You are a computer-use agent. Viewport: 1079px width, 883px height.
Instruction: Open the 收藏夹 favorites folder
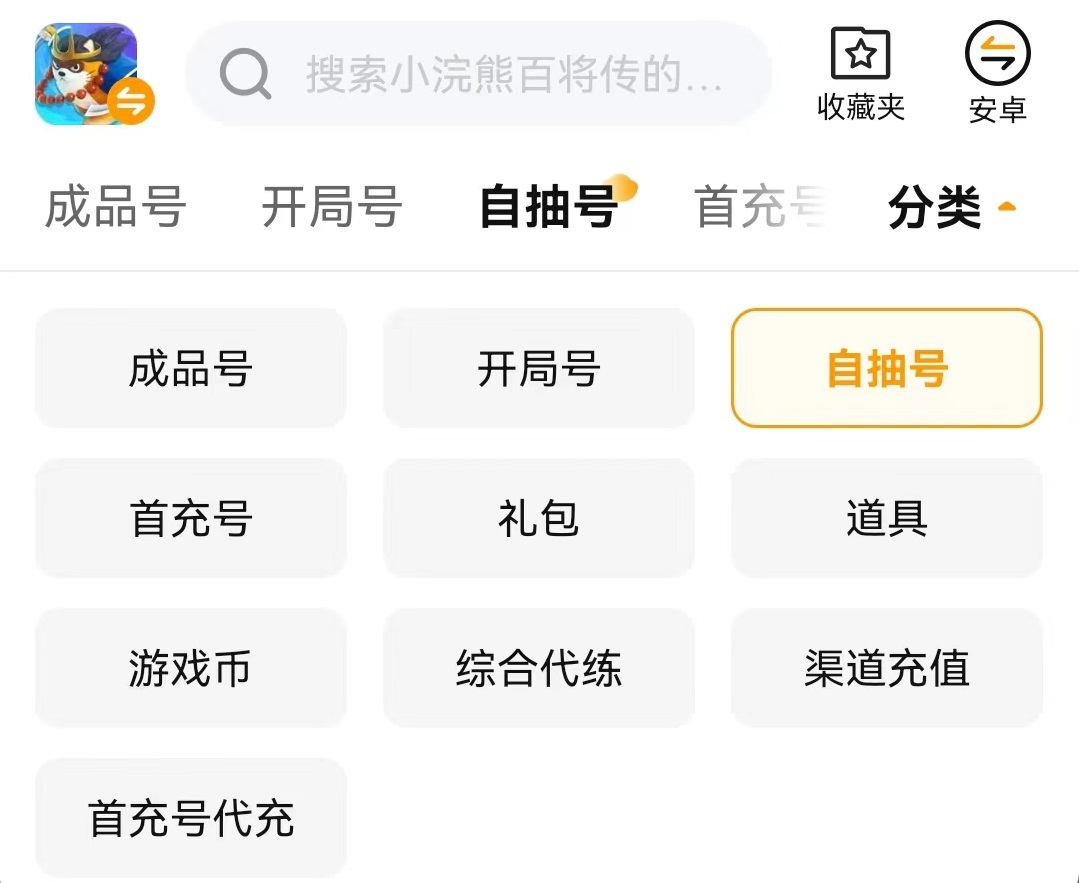pyautogui.click(x=860, y=74)
